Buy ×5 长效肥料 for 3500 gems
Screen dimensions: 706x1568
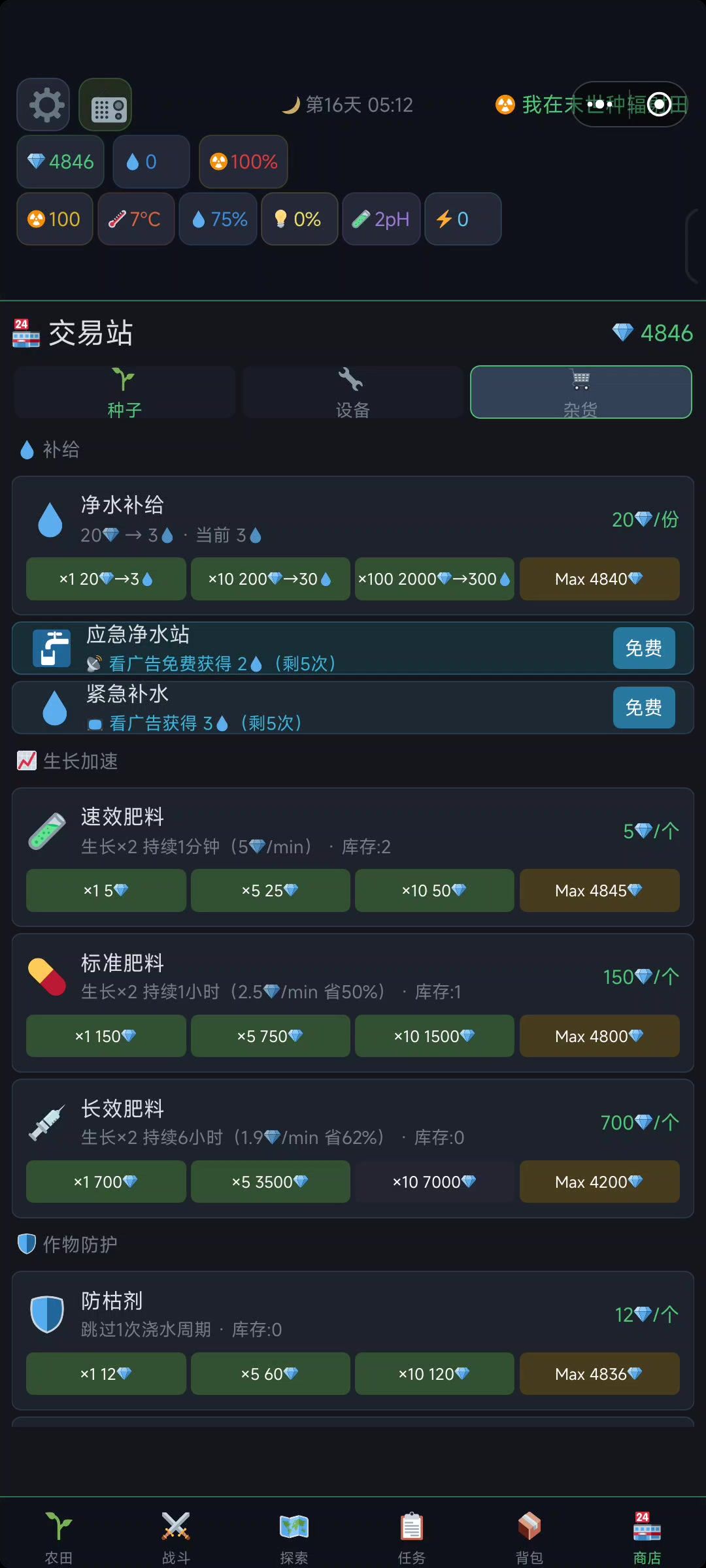pyautogui.click(x=270, y=1182)
